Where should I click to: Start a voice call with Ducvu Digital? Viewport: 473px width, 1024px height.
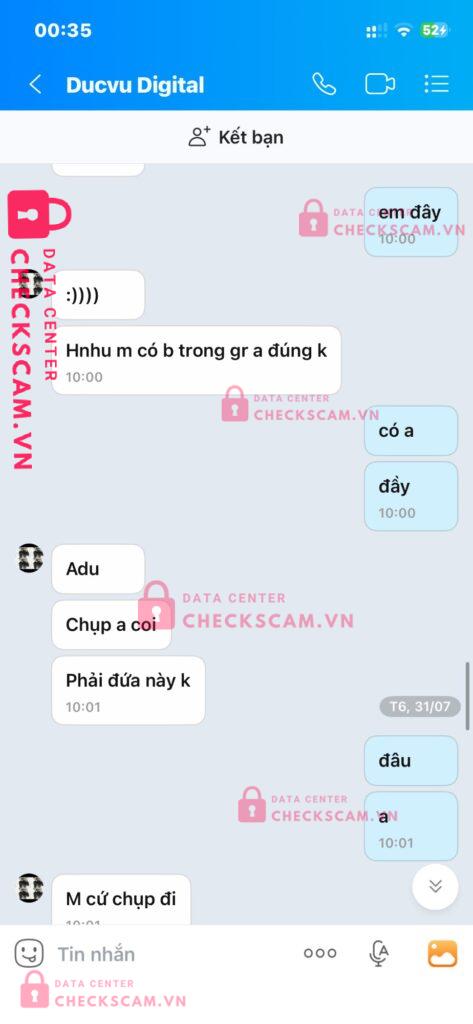pyautogui.click(x=324, y=84)
